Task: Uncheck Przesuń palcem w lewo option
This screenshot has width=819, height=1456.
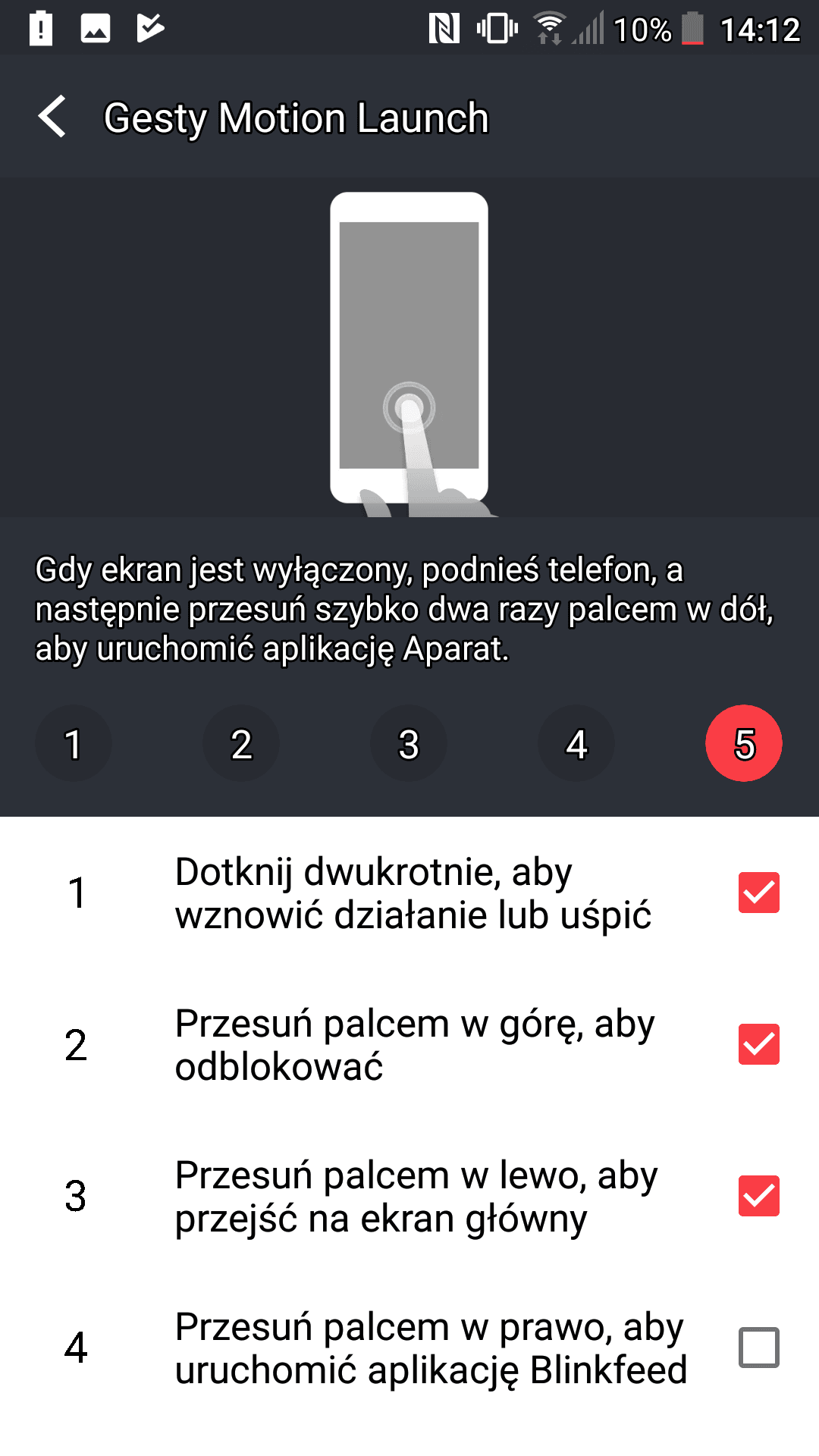Action: (759, 1196)
